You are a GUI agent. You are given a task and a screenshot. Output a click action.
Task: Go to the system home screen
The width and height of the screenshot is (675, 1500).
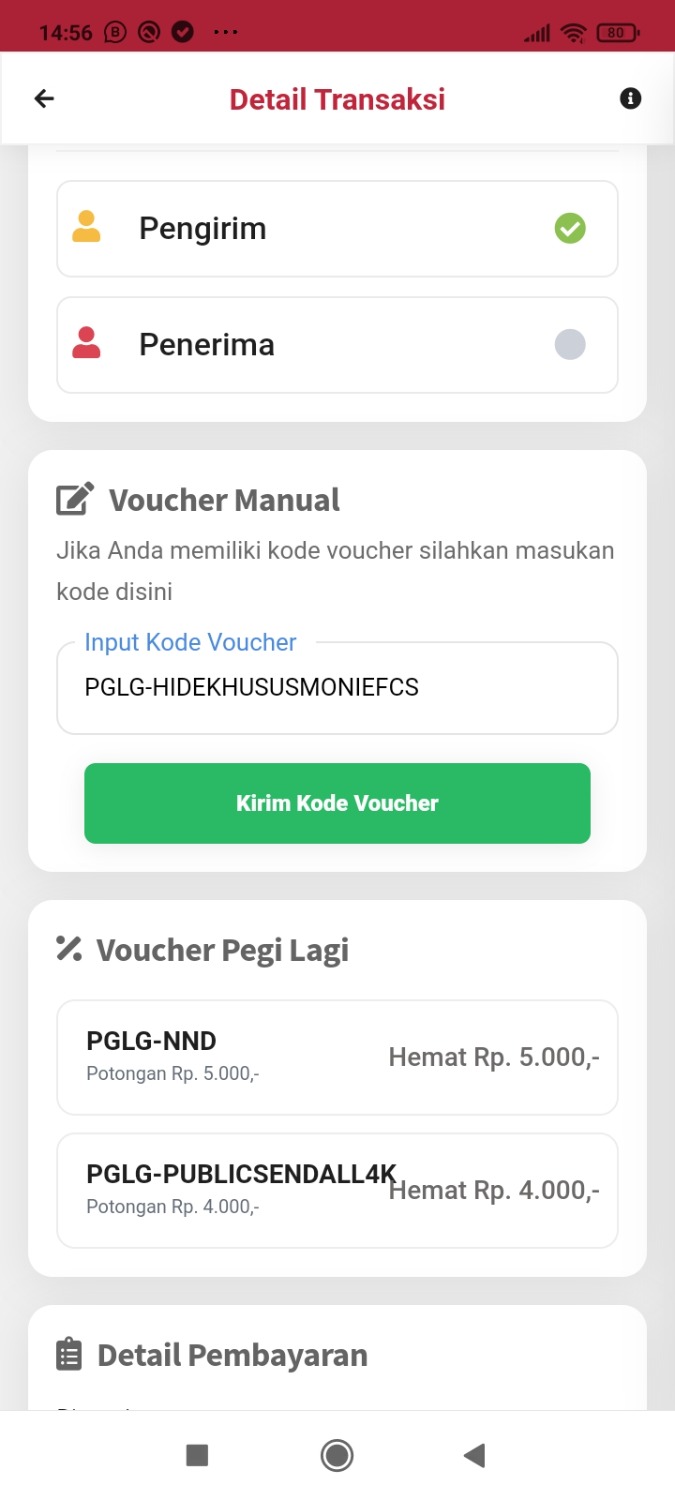pyautogui.click(x=337, y=1455)
